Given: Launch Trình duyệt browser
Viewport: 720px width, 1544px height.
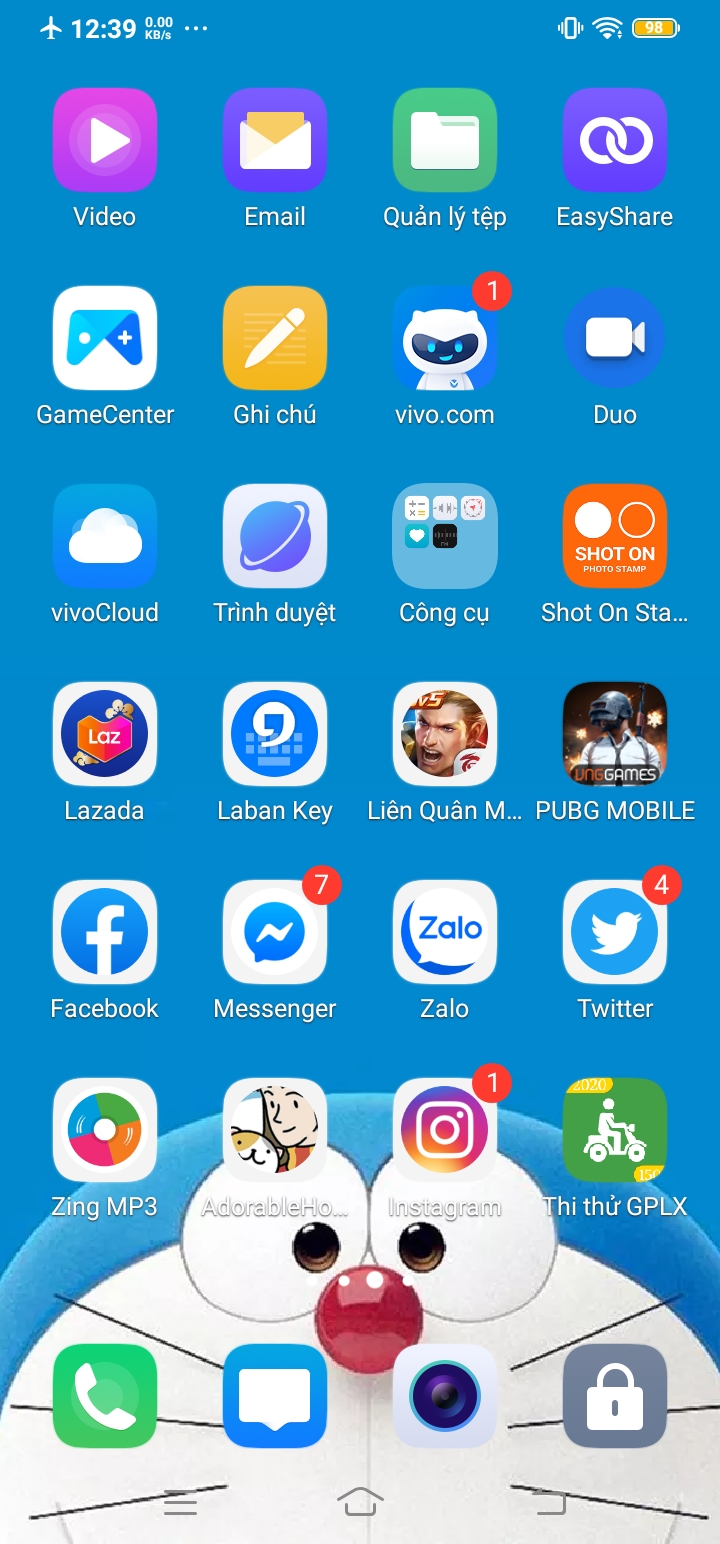Looking at the screenshot, I should pos(275,536).
